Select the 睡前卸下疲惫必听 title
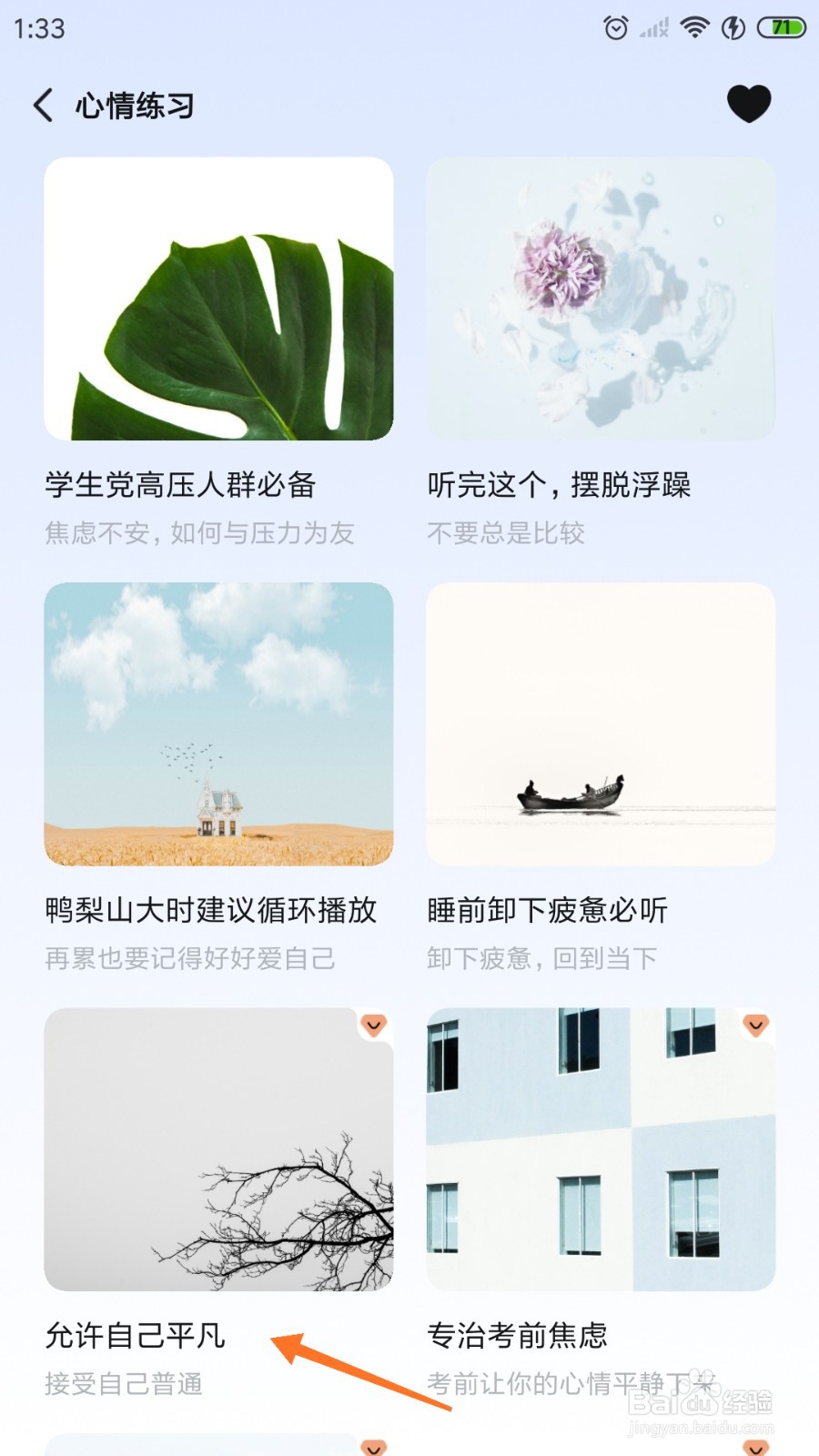Image resolution: width=819 pixels, height=1456 pixels. pyautogui.click(x=546, y=910)
